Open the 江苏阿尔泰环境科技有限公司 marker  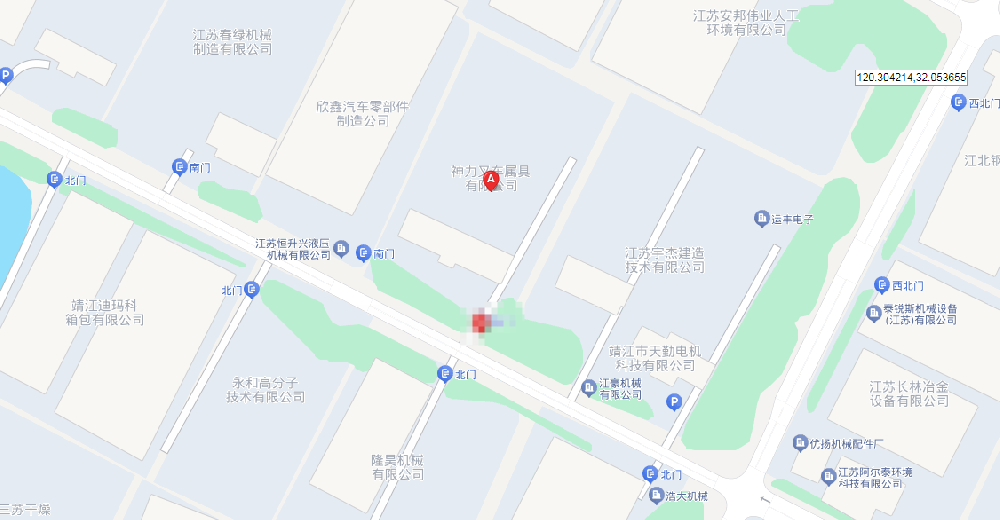[828, 476]
